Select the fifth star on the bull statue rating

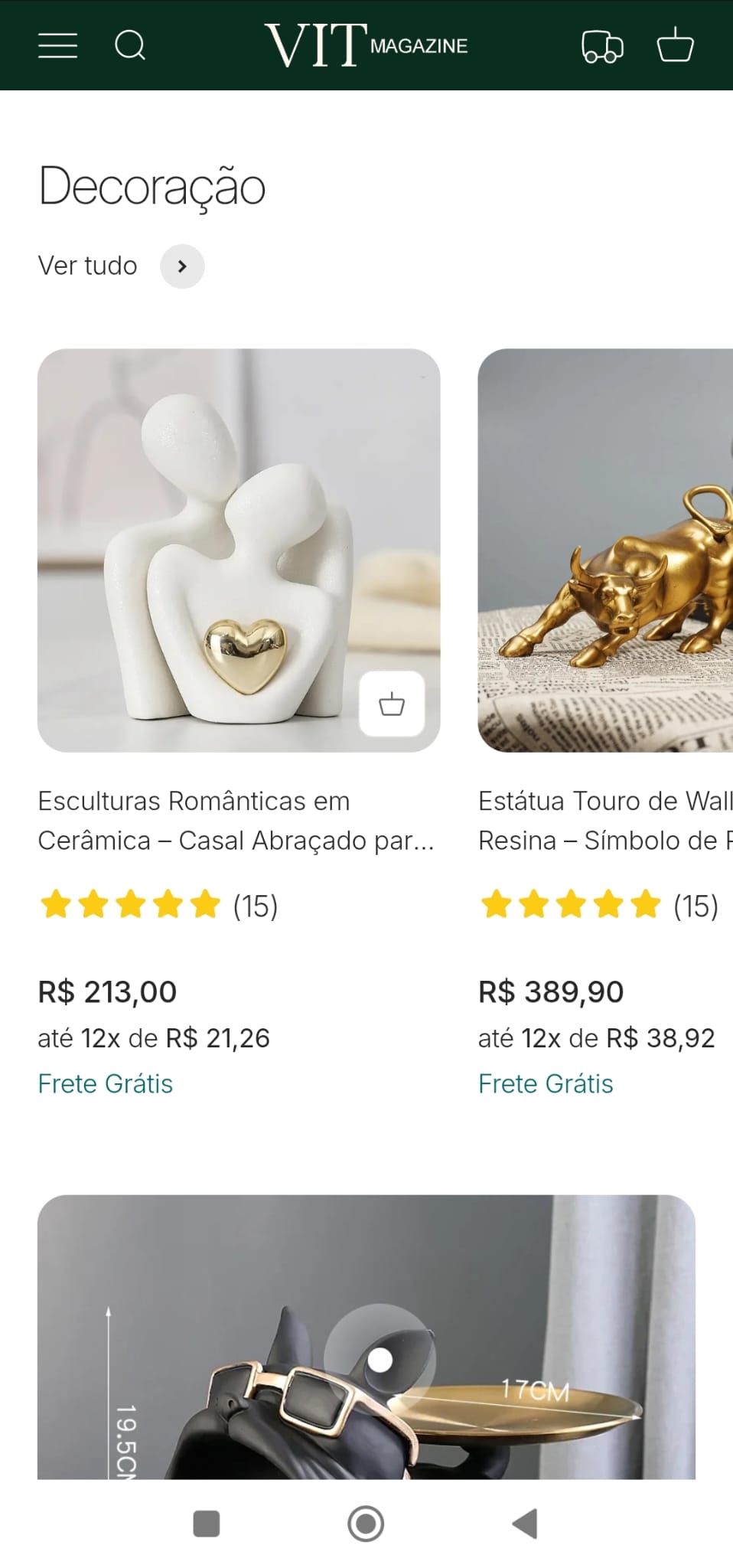click(647, 903)
